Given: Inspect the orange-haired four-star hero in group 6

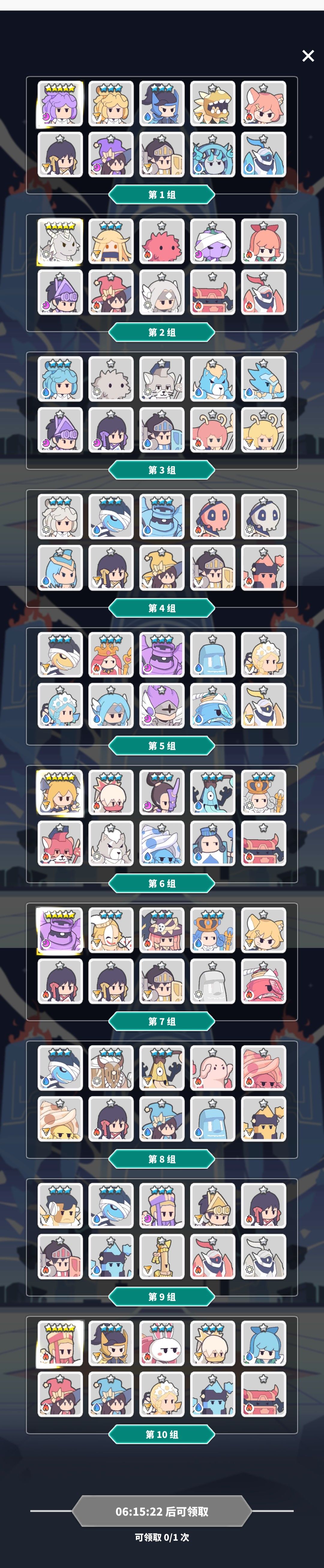Looking at the screenshot, I should [x=60, y=793].
